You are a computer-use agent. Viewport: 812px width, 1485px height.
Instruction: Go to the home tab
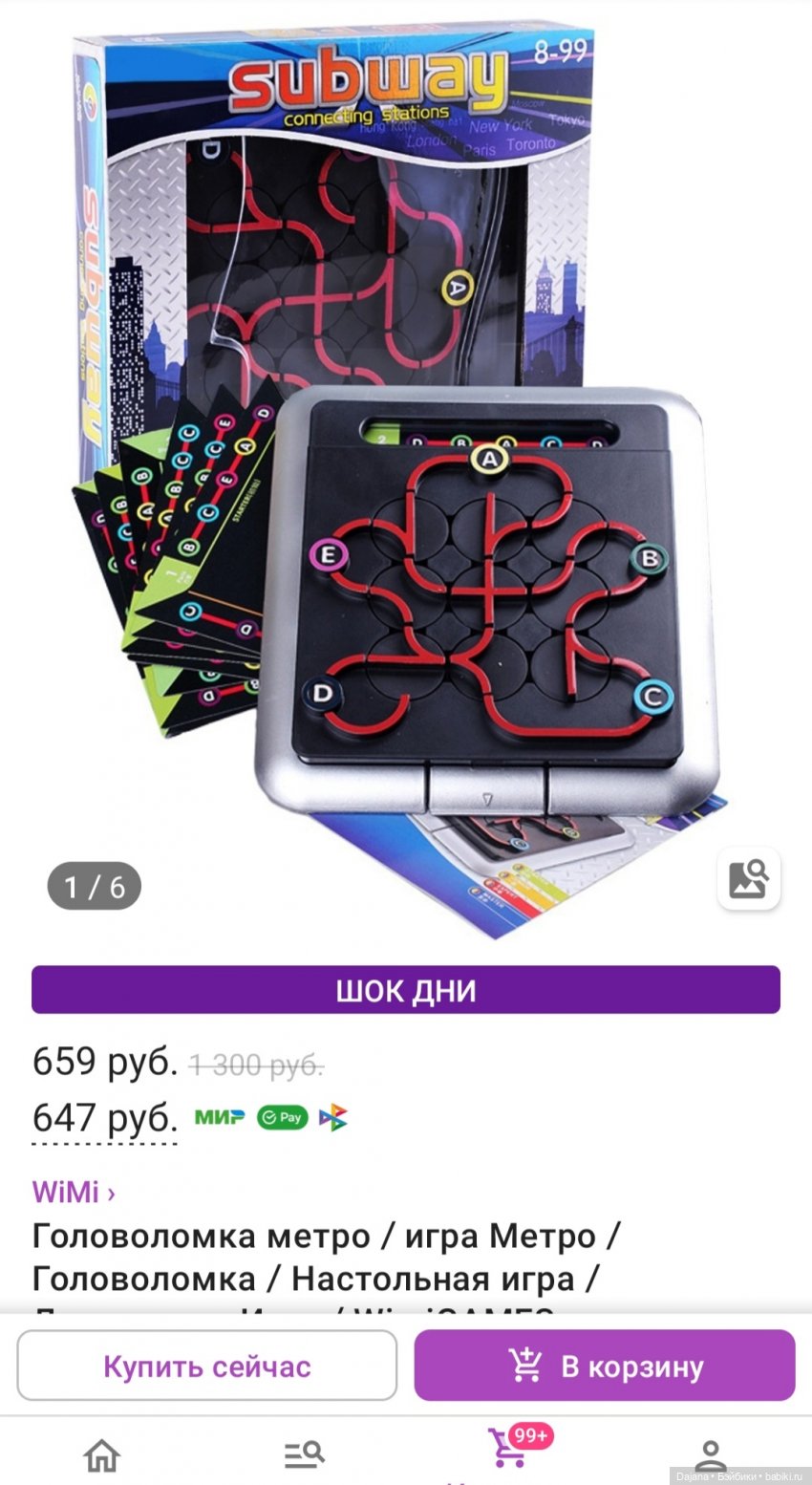coord(102,1454)
